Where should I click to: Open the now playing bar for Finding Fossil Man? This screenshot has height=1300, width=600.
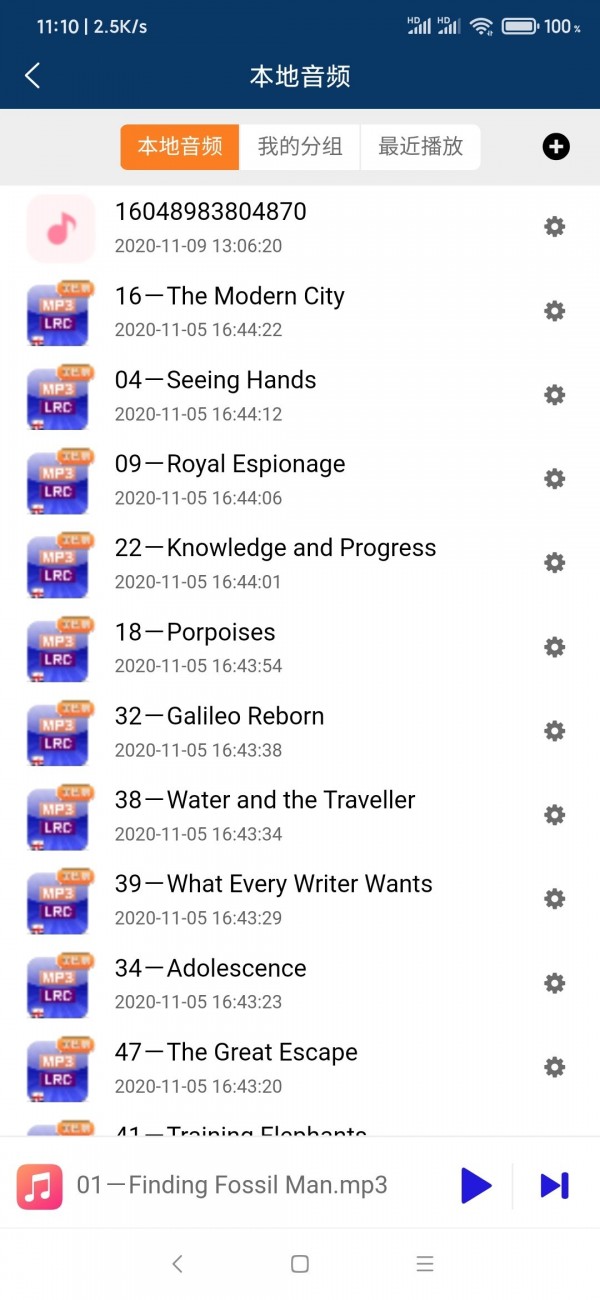pos(232,1186)
